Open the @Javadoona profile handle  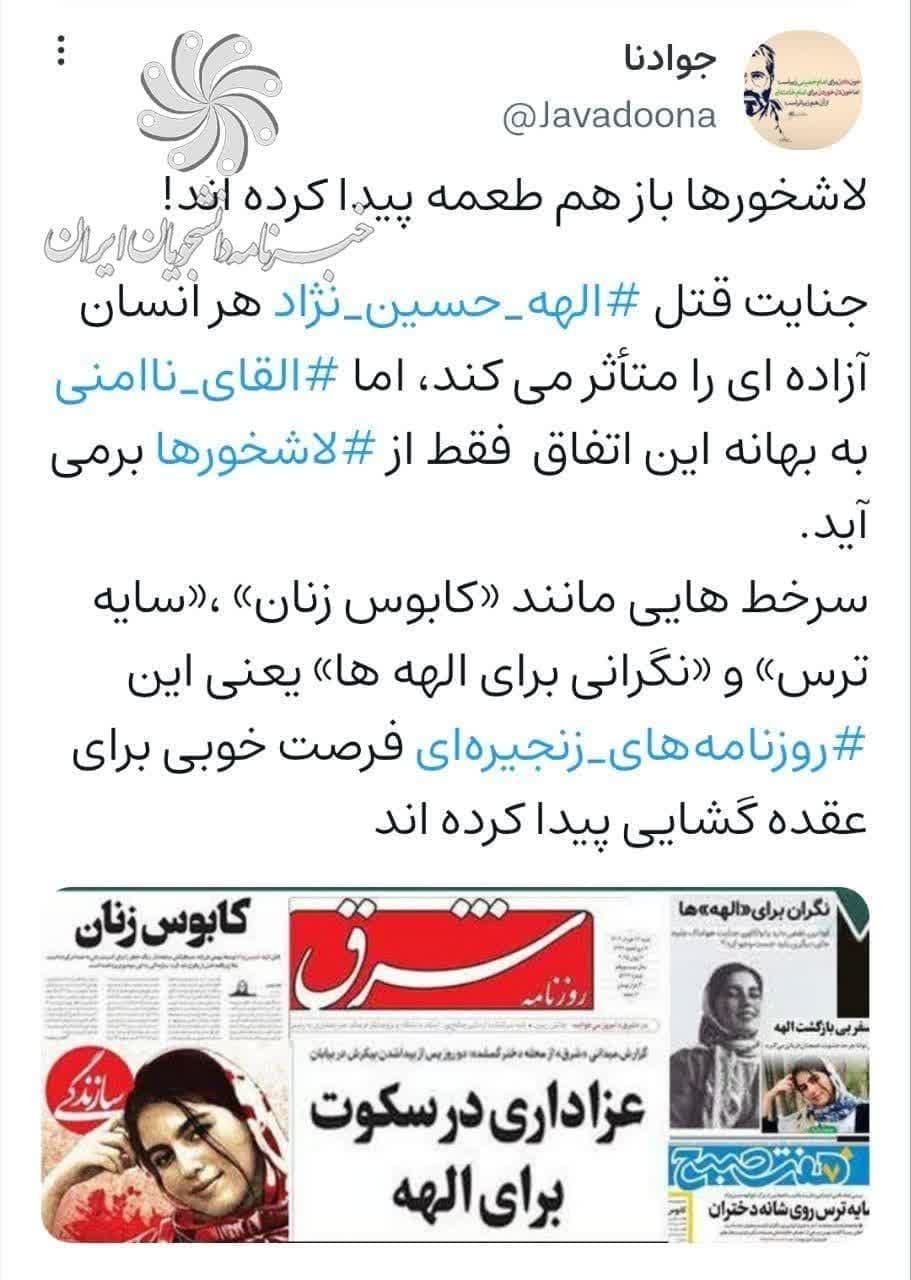point(608,116)
